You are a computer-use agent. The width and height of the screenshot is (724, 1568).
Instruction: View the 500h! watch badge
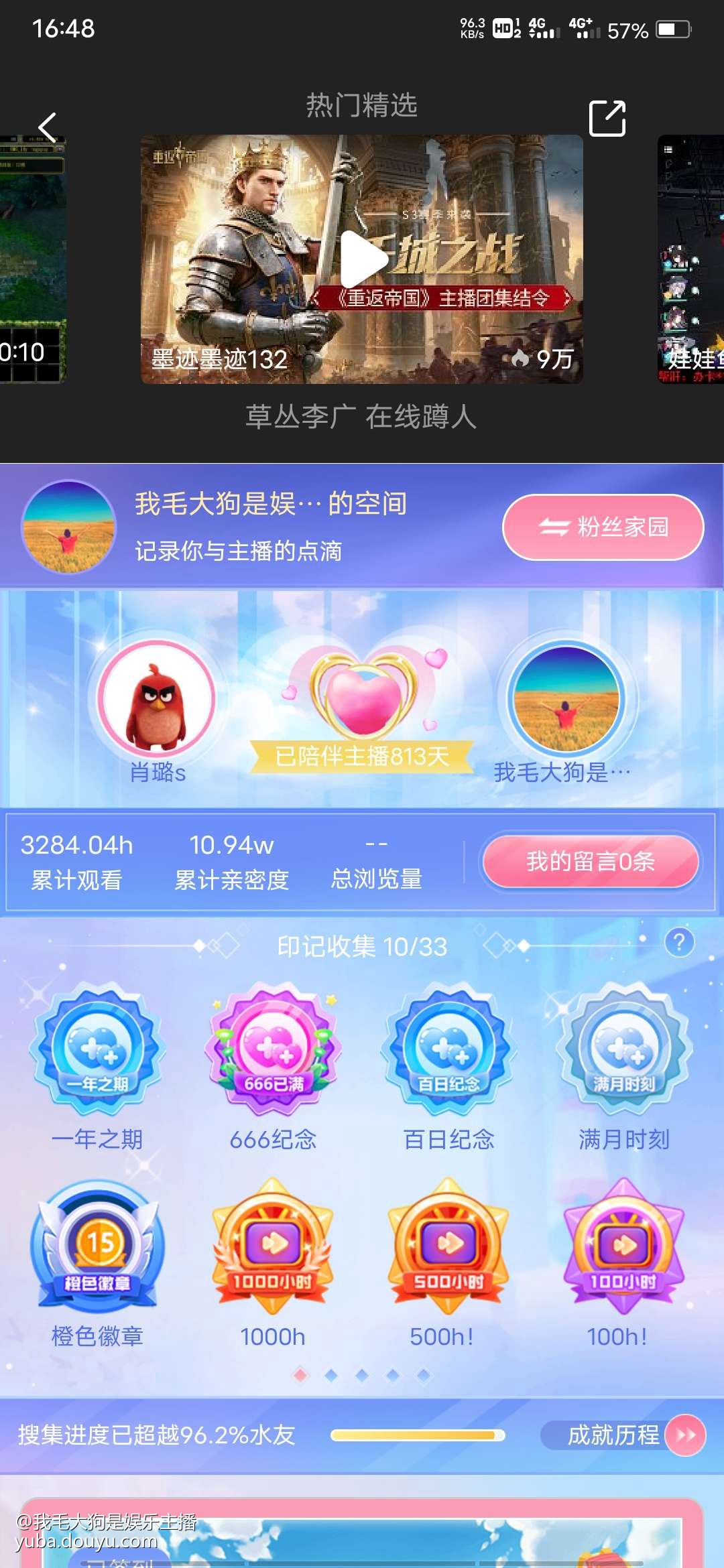click(x=448, y=1246)
